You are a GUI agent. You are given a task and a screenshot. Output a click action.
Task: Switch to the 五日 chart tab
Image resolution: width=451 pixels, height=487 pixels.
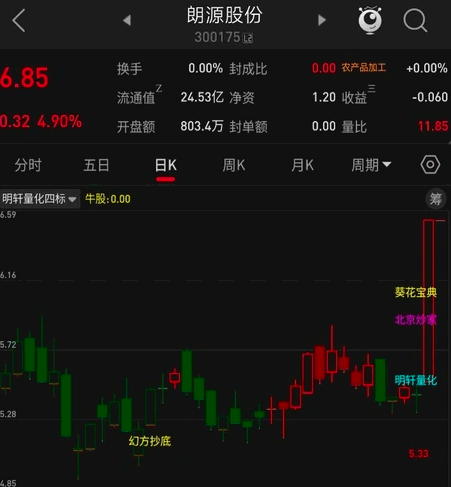(96, 165)
